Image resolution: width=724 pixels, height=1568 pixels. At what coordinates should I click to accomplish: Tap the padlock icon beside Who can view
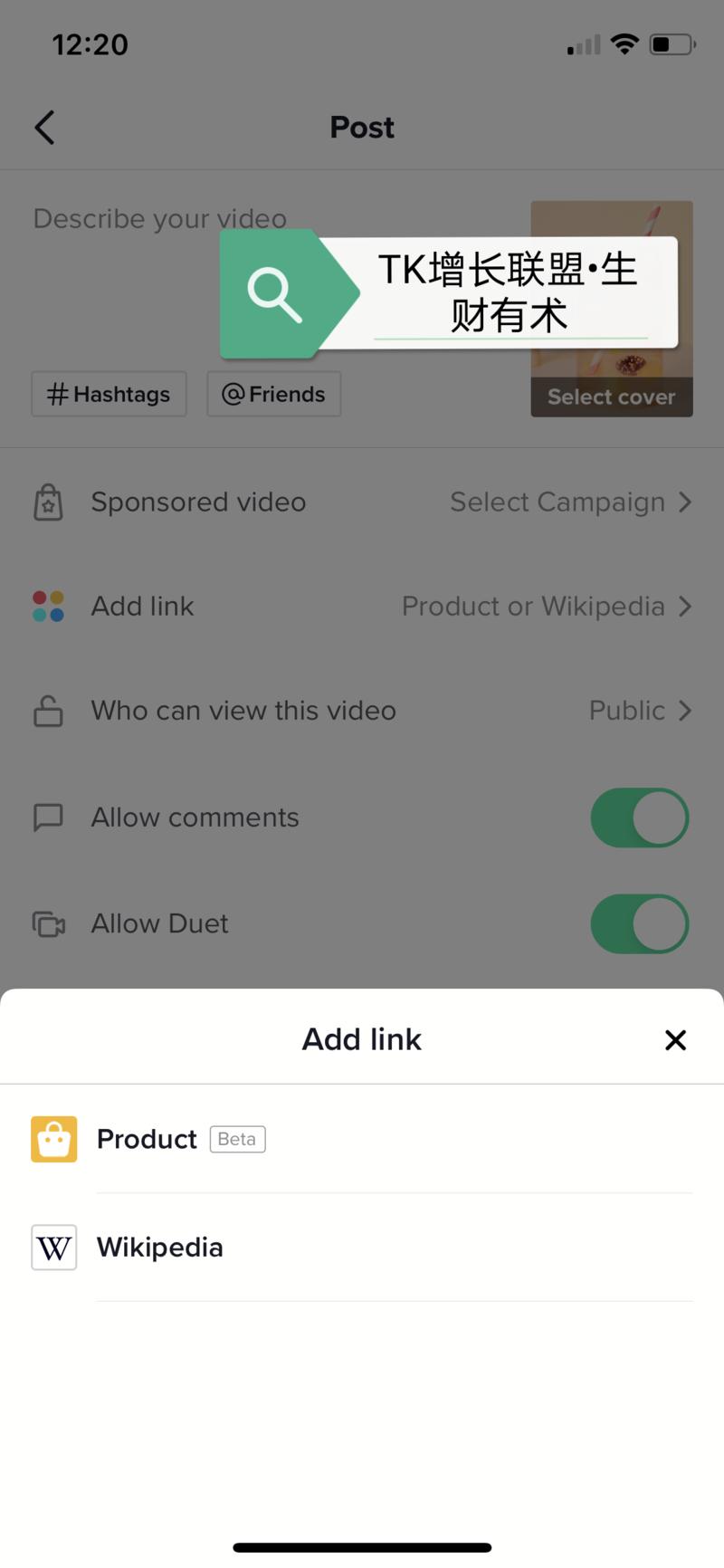pos(47,711)
